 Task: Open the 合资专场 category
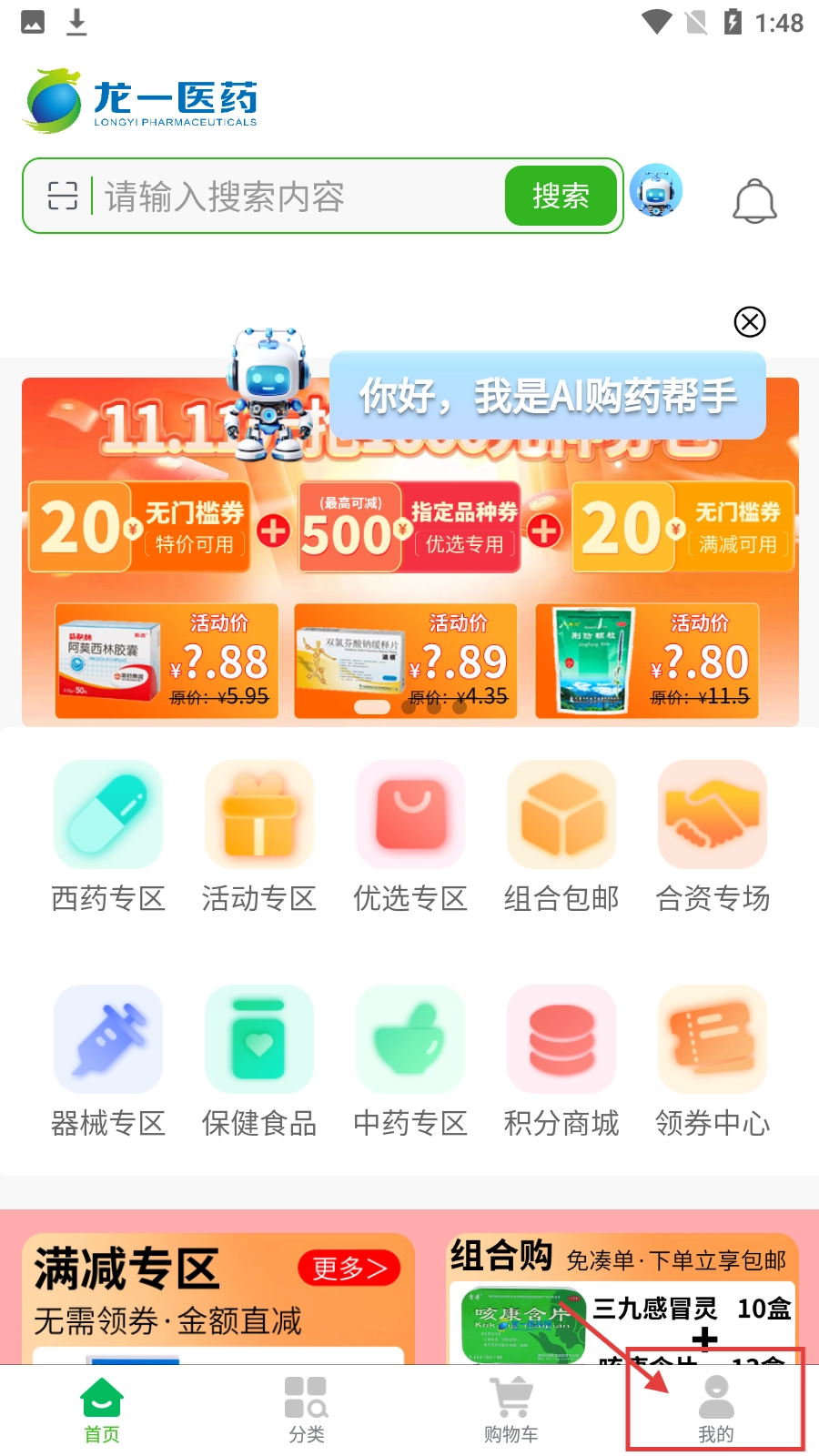click(x=713, y=835)
